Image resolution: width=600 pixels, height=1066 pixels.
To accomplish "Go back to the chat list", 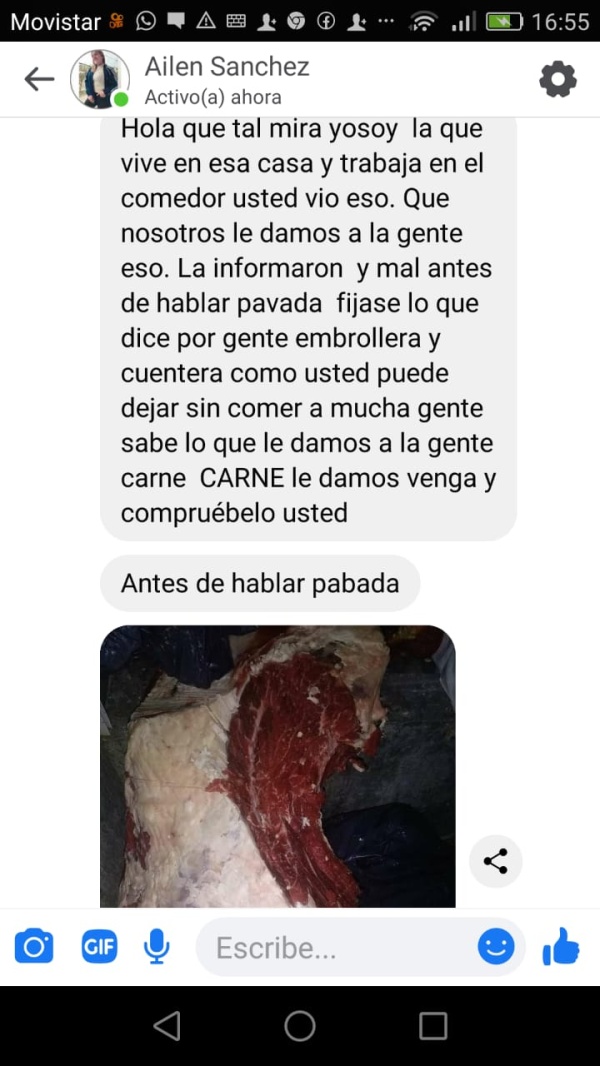I will (x=39, y=79).
